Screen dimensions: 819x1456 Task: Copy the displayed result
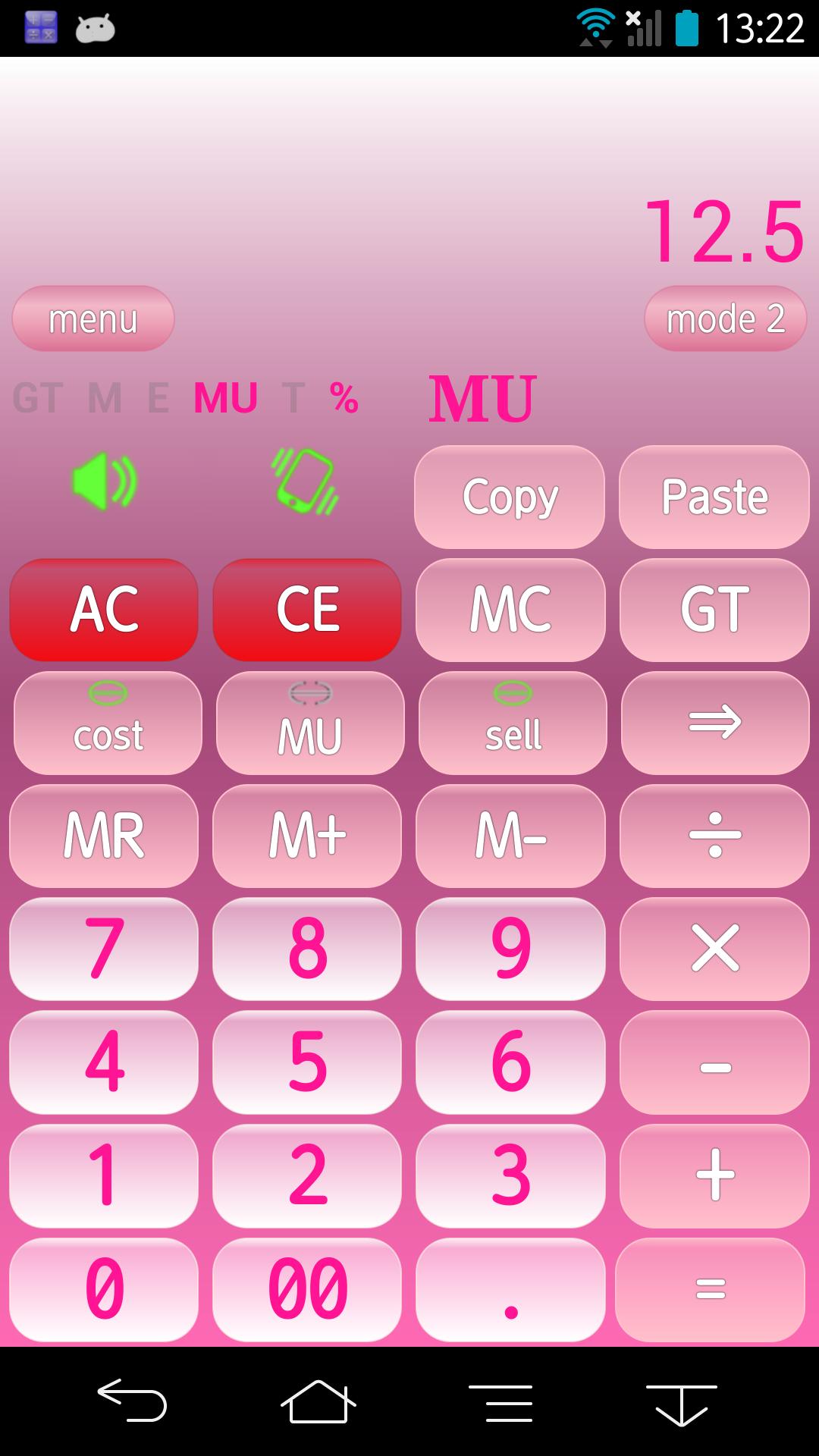509,497
